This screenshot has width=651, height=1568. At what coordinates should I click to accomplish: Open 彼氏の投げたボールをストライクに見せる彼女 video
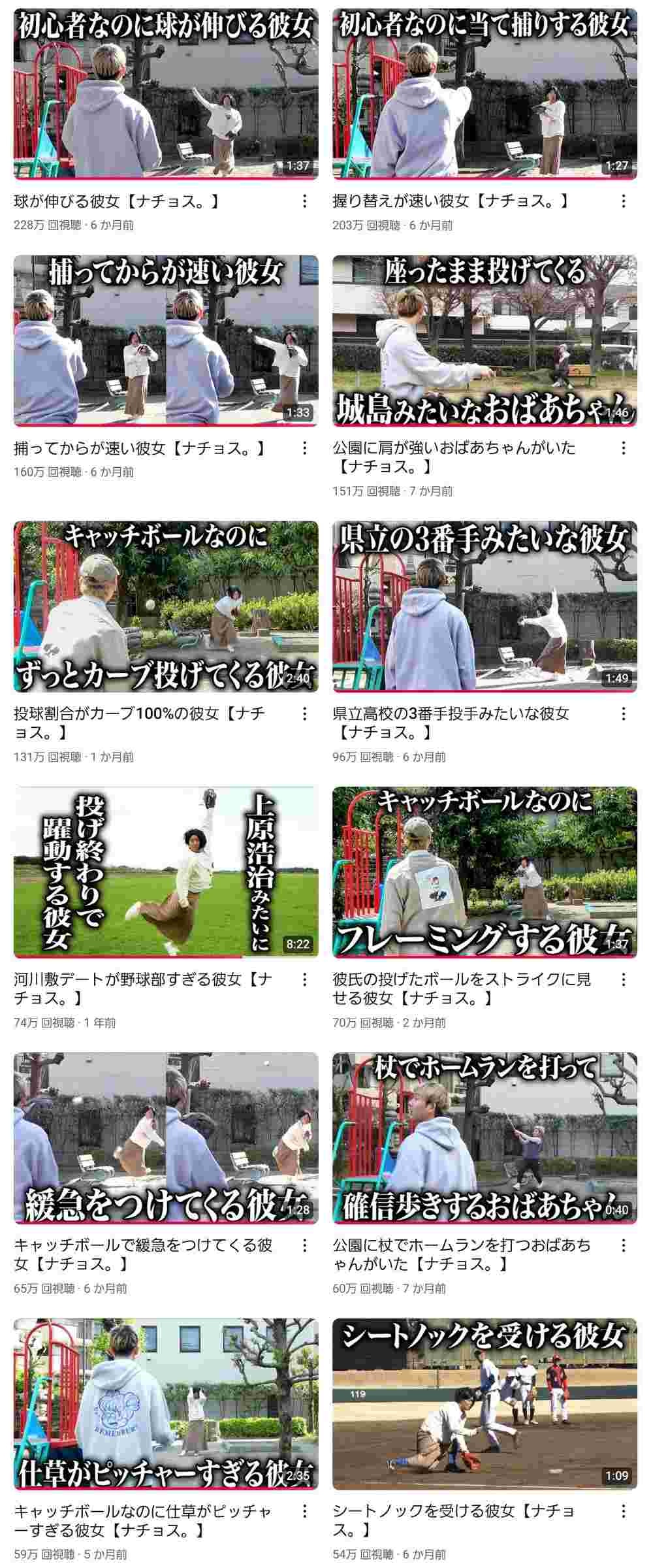click(x=484, y=872)
